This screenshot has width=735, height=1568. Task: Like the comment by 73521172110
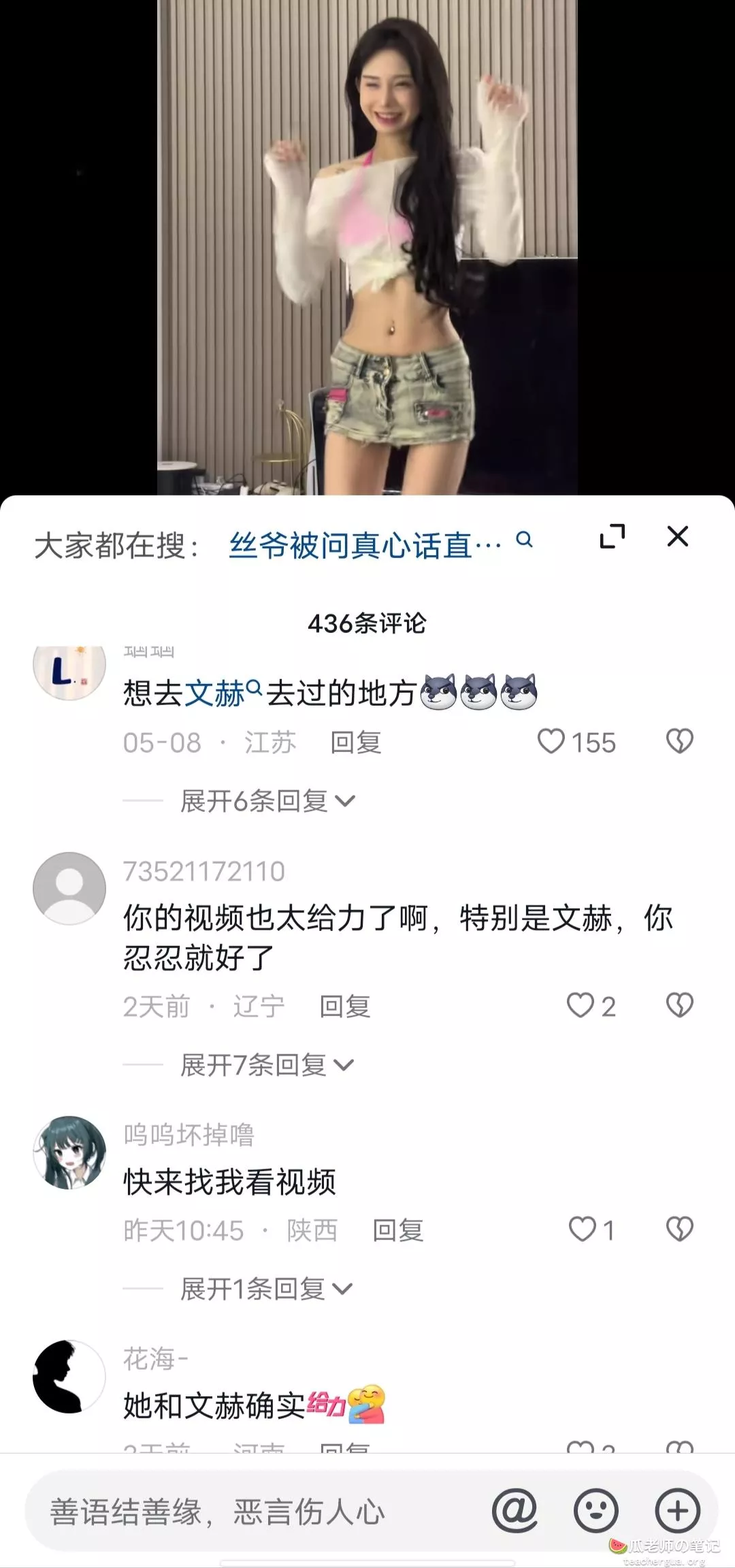591,1006
